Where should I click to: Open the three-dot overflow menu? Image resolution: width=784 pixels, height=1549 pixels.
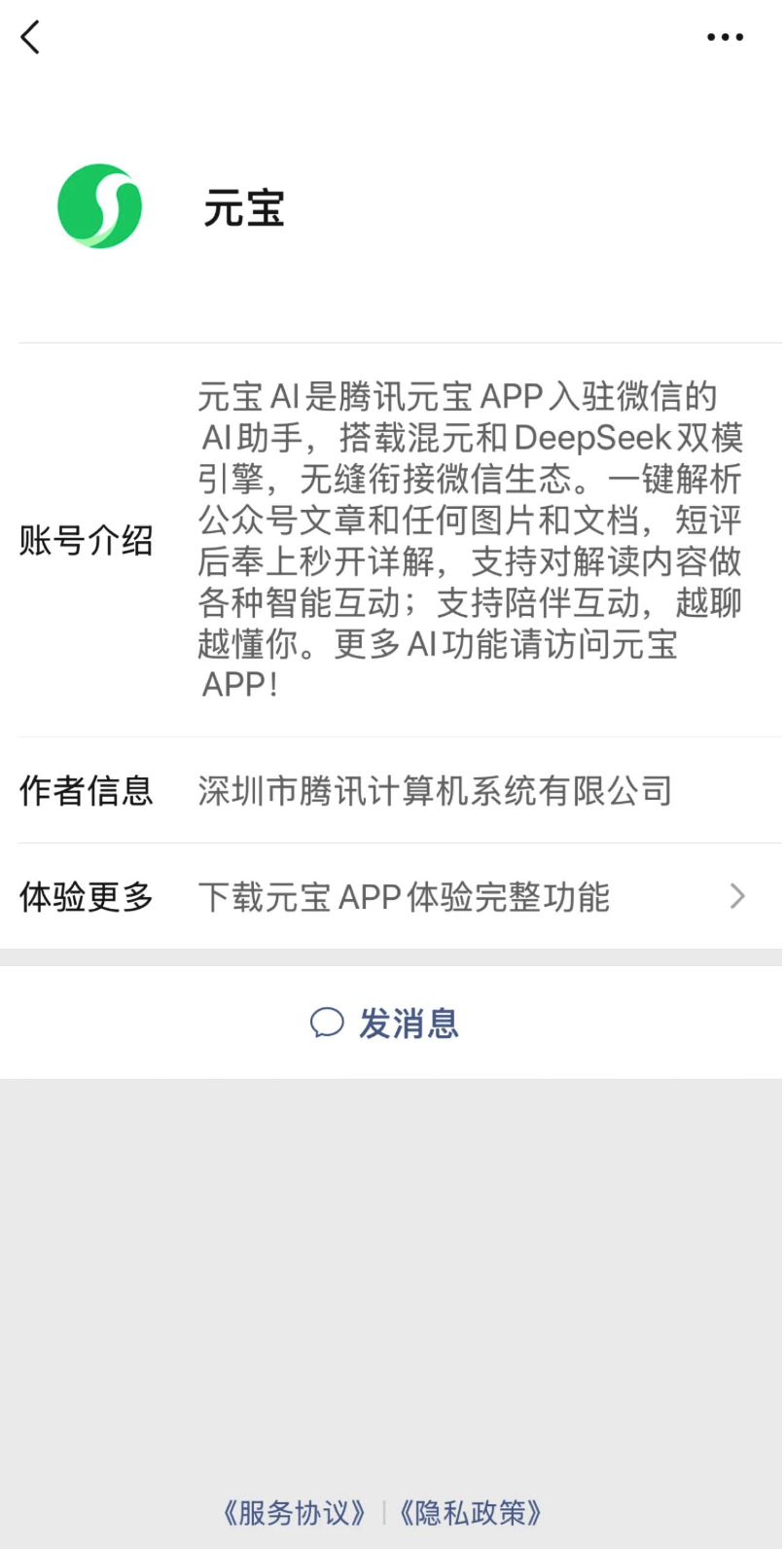725,38
